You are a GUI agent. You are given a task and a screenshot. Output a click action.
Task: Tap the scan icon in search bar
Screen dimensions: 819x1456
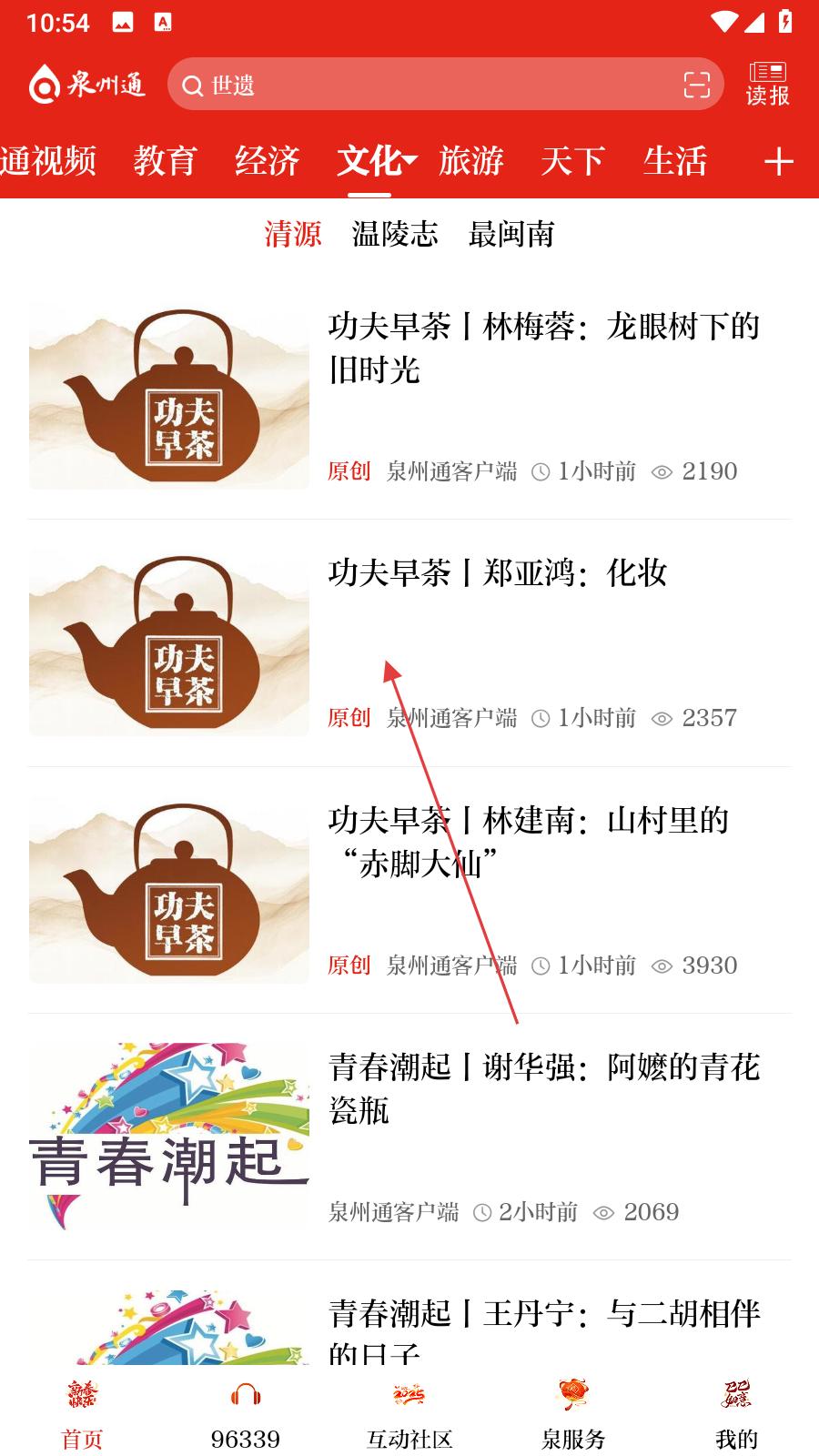(x=696, y=86)
